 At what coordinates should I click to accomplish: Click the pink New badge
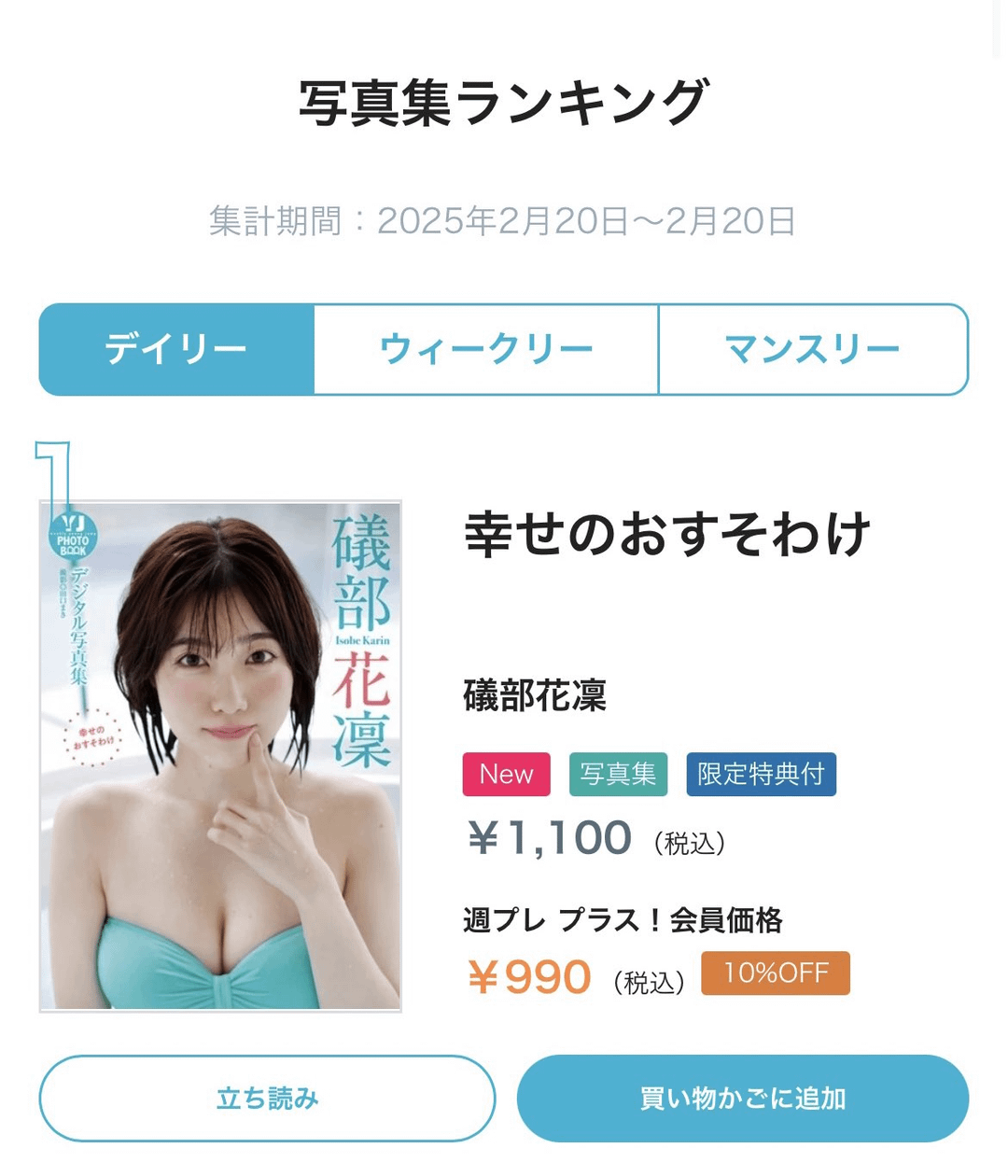coord(505,773)
